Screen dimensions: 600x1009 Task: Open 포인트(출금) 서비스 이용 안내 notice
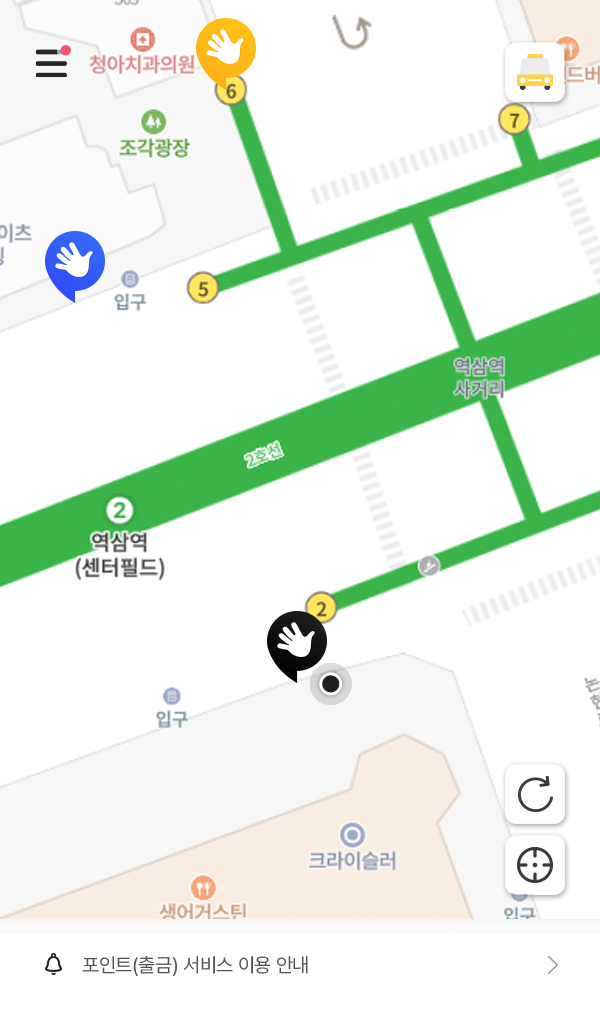(300, 965)
